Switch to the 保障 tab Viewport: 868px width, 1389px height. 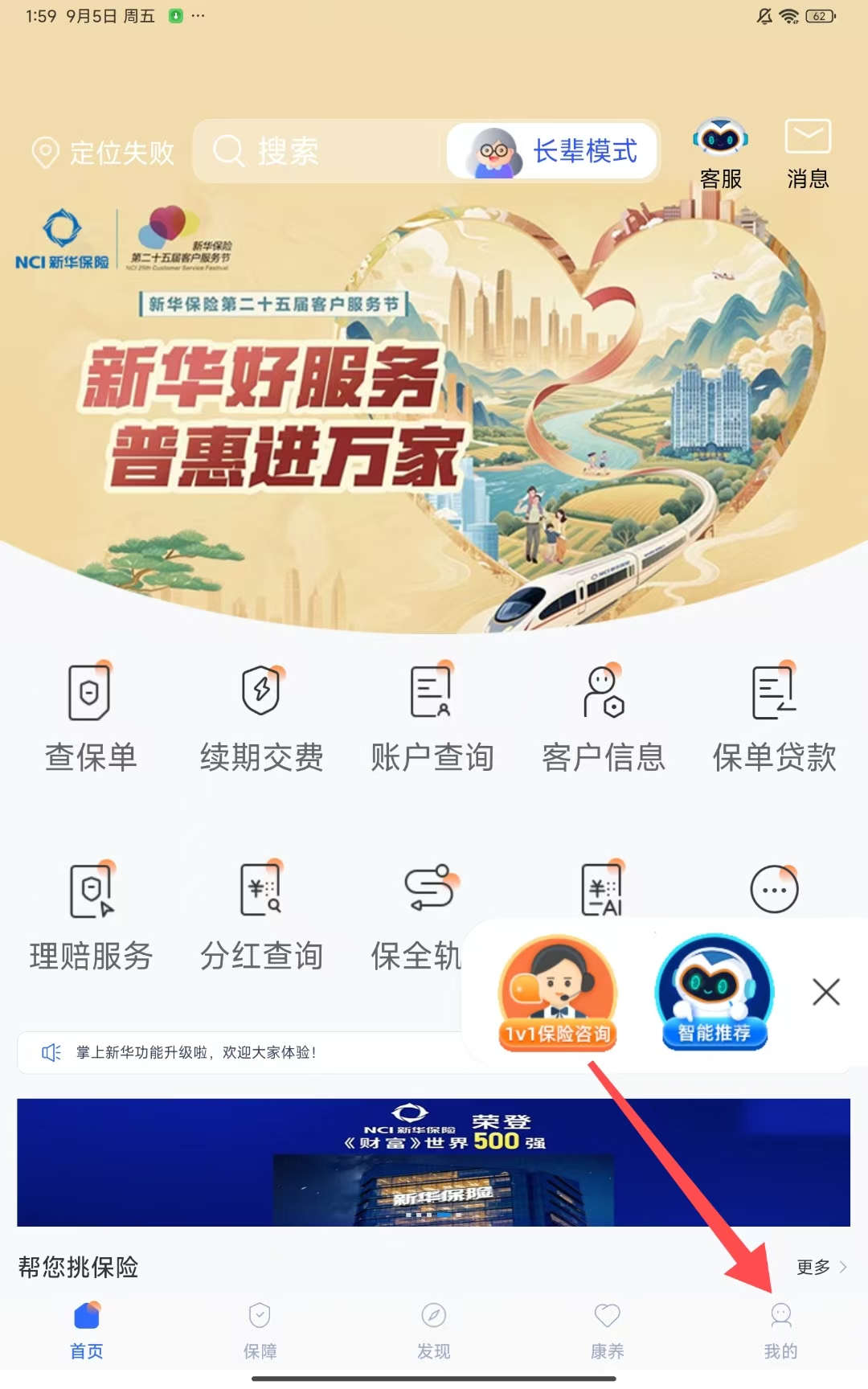pyautogui.click(x=260, y=1330)
